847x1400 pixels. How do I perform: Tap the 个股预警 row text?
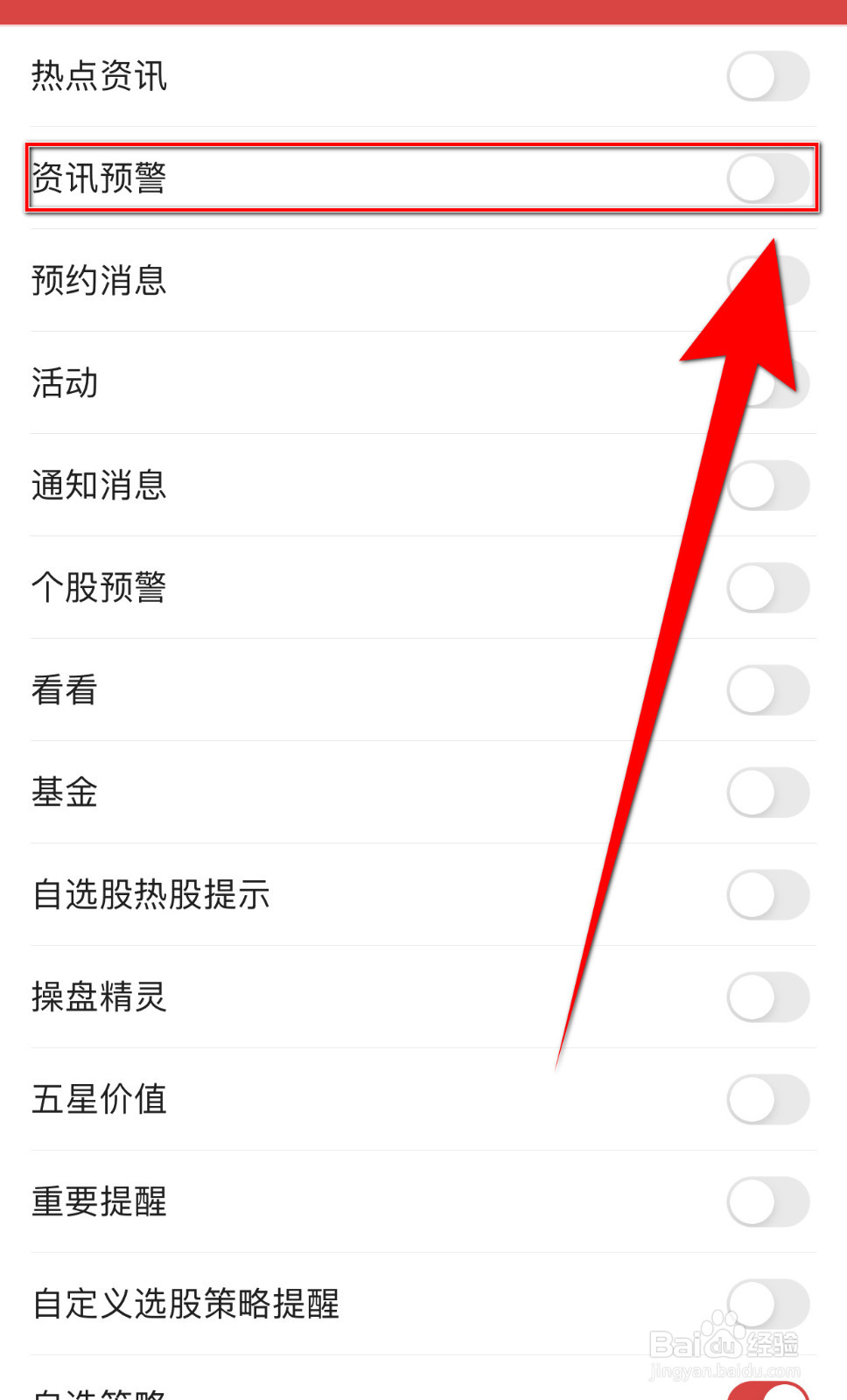click(101, 588)
